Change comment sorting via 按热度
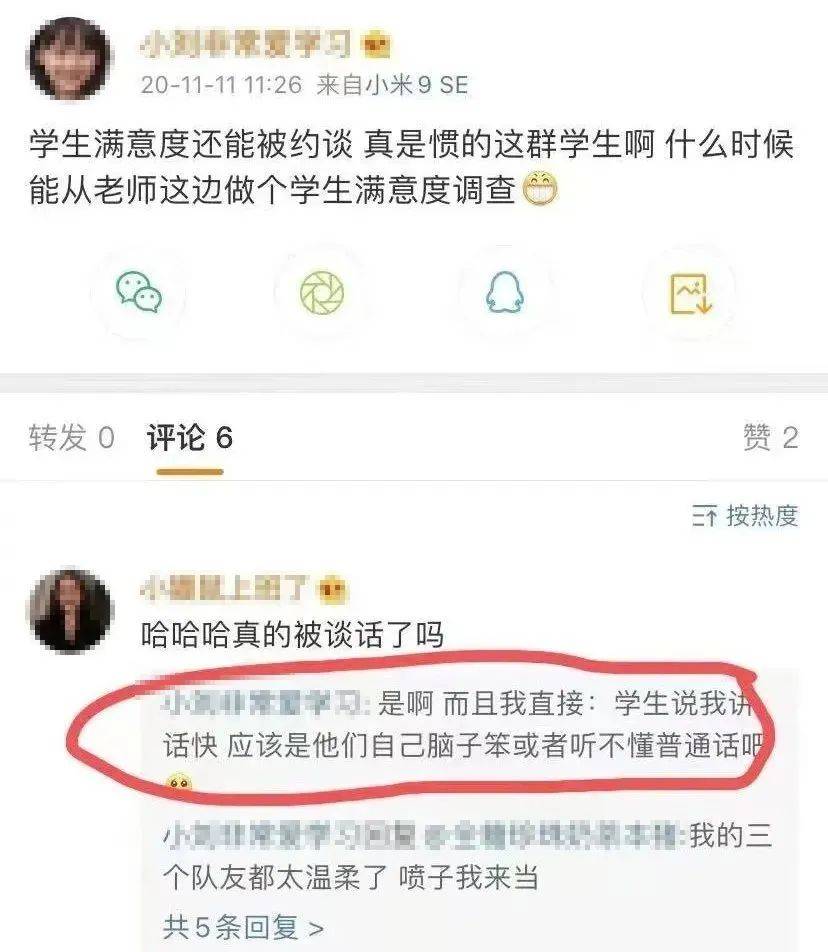 [x=745, y=516]
